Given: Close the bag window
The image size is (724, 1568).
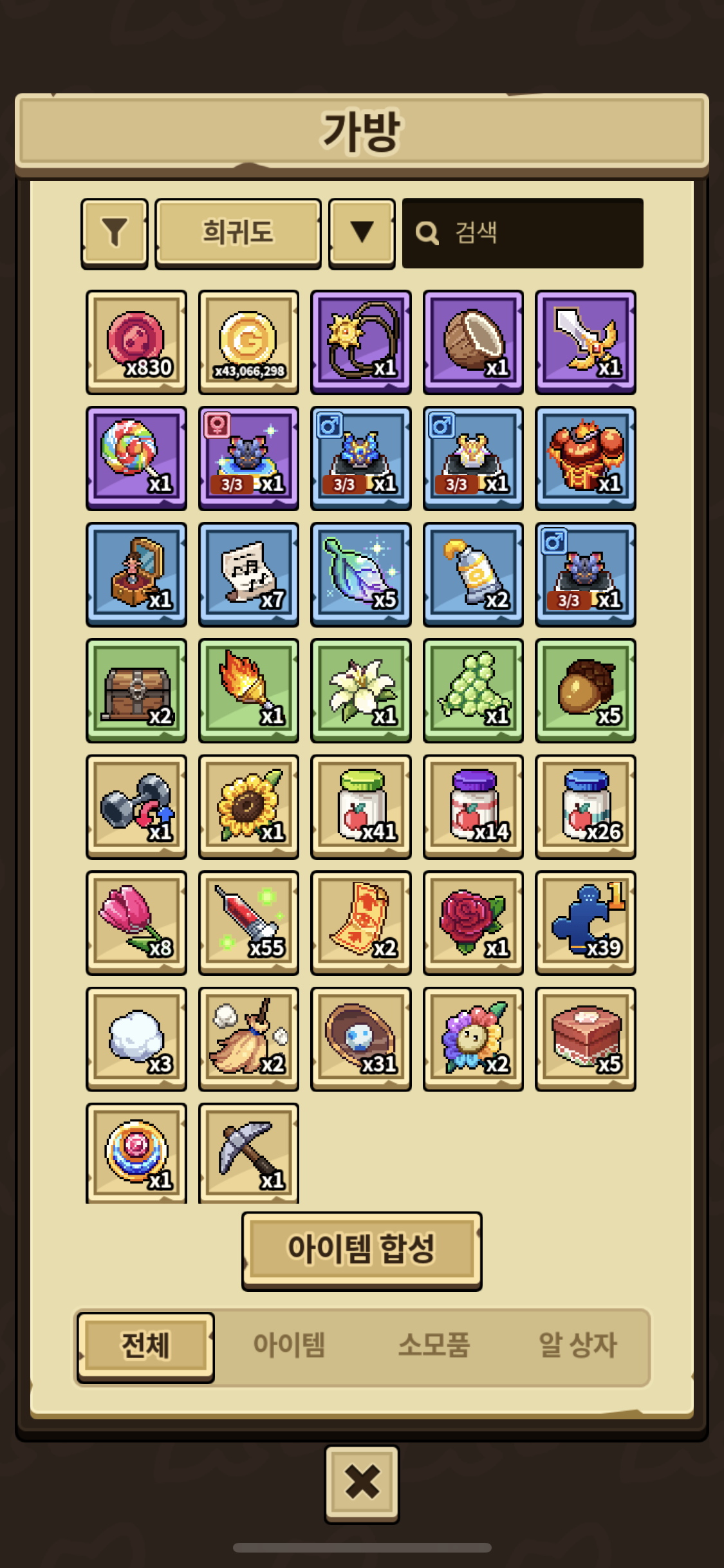Looking at the screenshot, I should (362, 1483).
